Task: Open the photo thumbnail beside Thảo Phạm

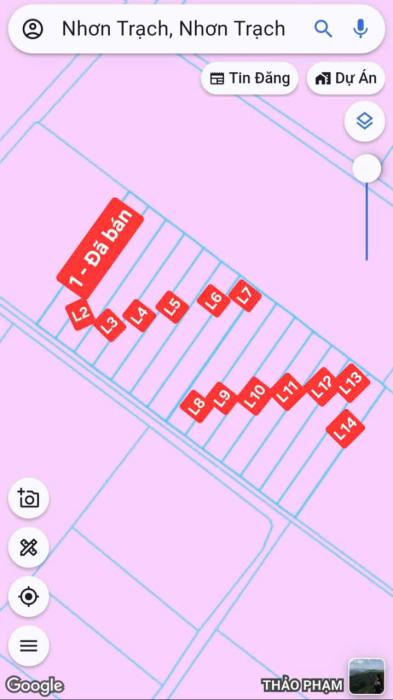Action: pos(366,677)
